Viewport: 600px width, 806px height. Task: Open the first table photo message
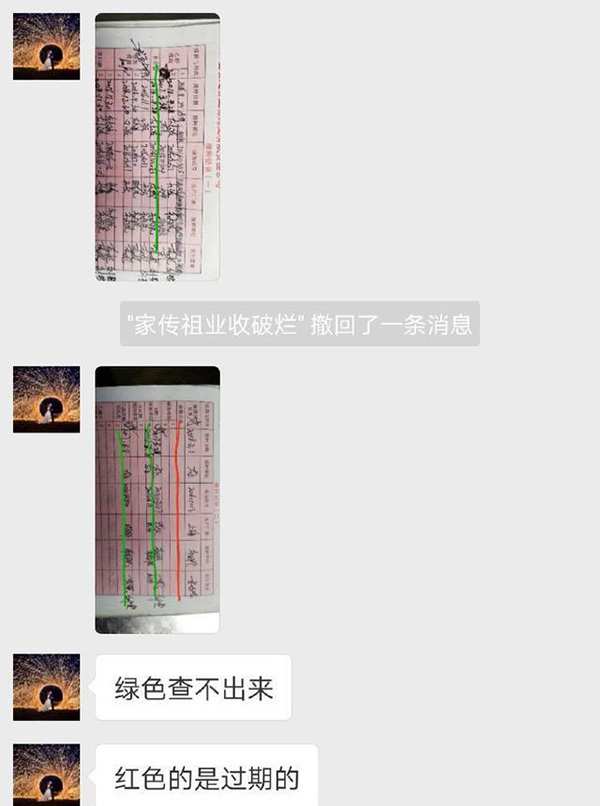point(157,147)
